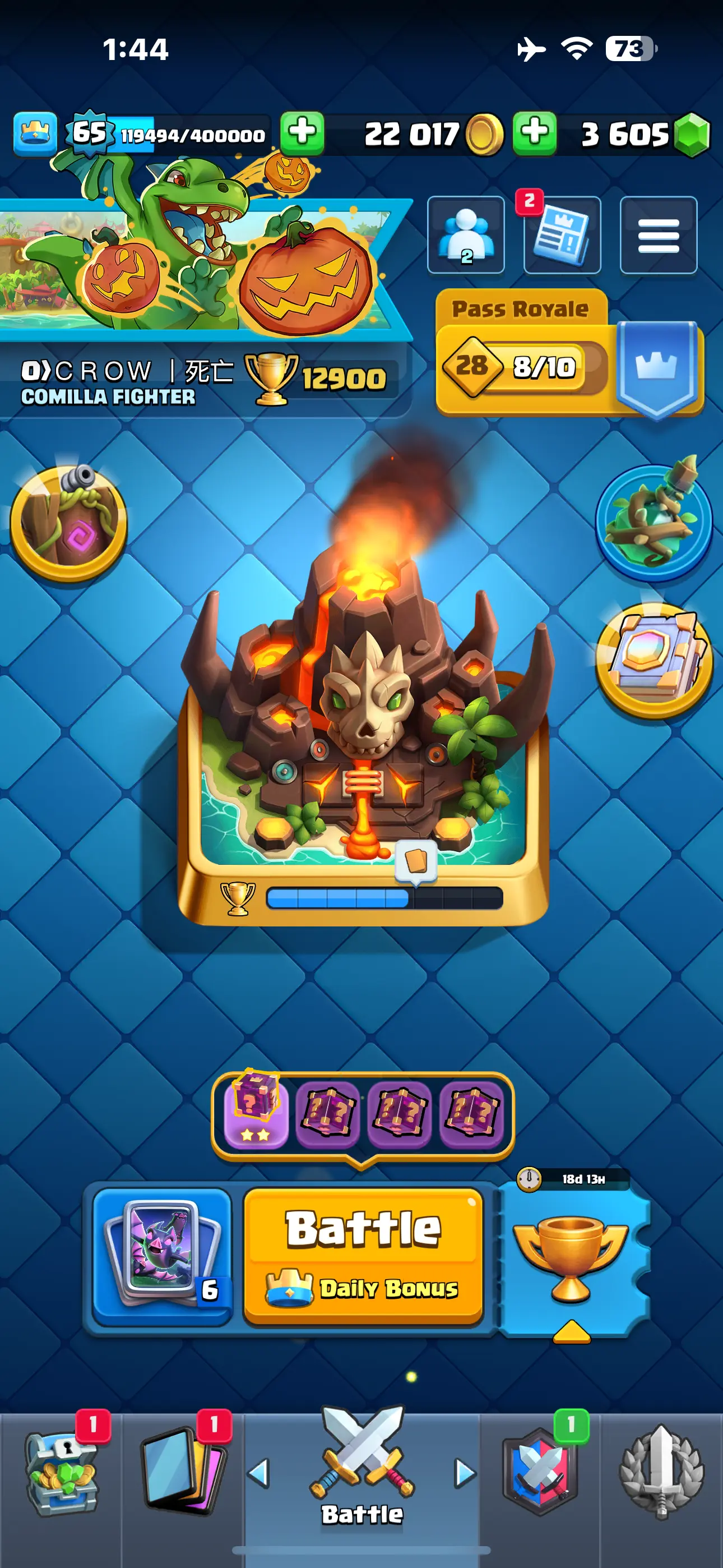This screenshot has height=1568, width=723.
Task: Open the friends list icon
Action: [466, 235]
